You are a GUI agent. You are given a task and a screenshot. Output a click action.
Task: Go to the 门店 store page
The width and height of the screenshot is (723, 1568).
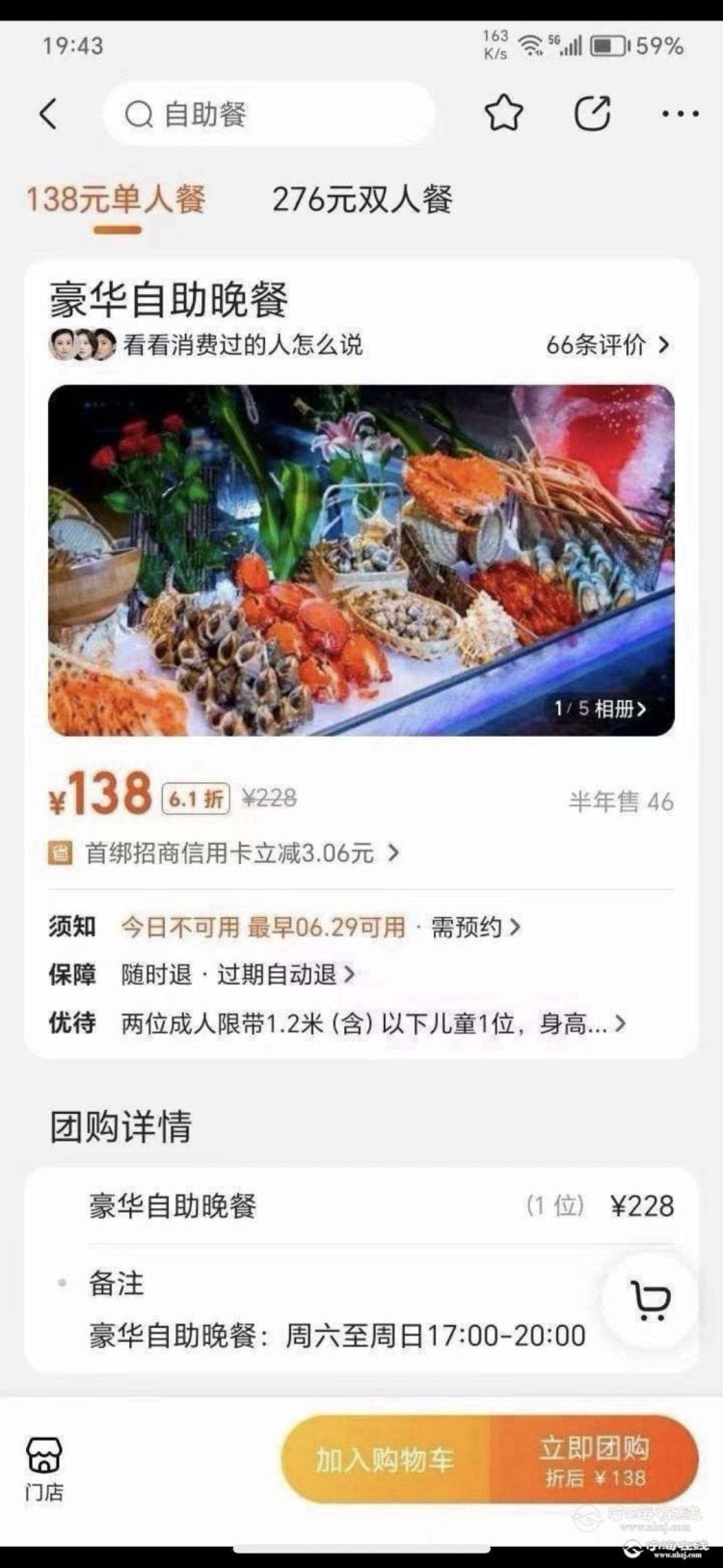point(44,1468)
